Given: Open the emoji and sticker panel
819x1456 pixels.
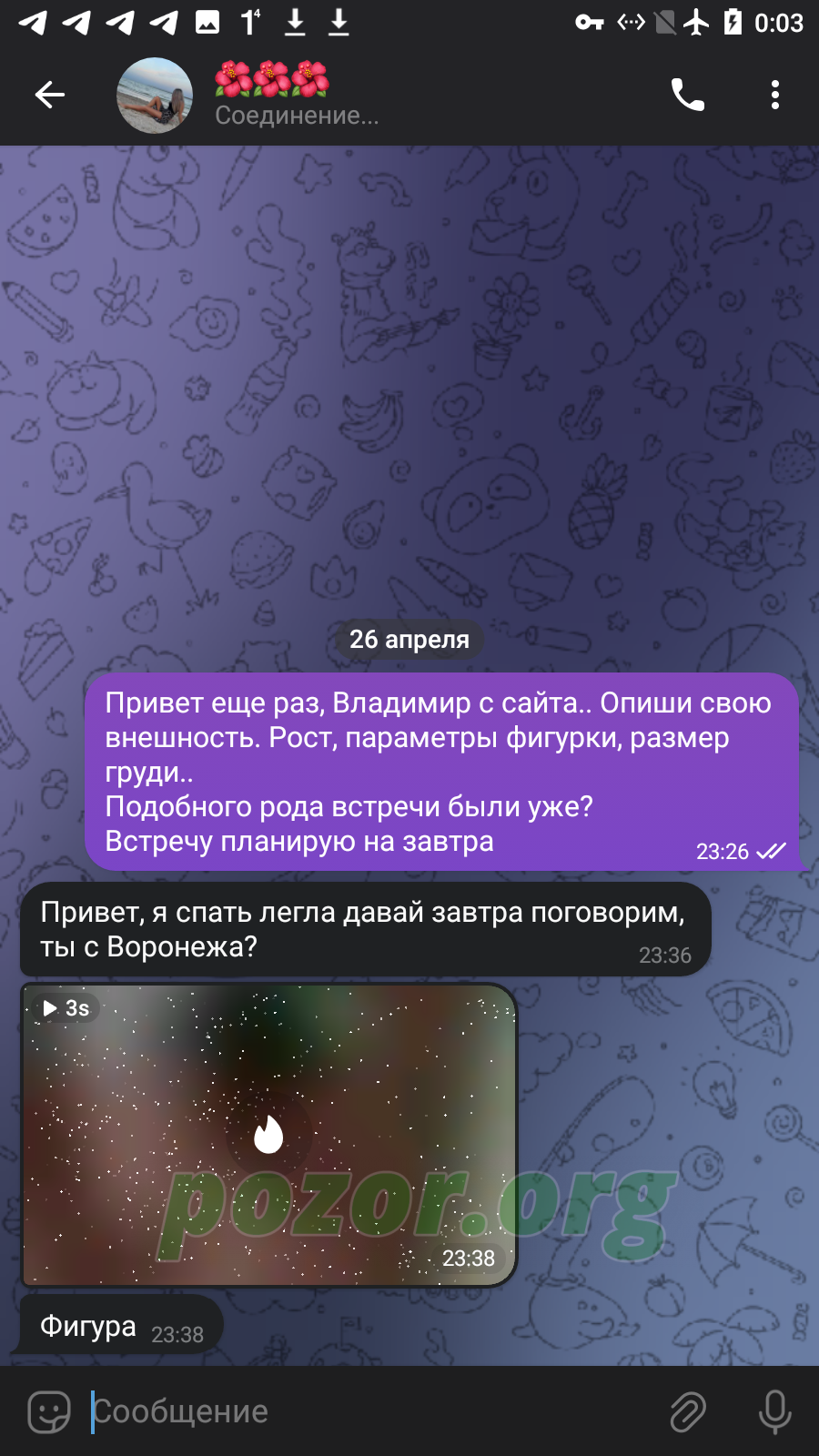Looking at the screenshot, I should click(x=49, y=1412).
